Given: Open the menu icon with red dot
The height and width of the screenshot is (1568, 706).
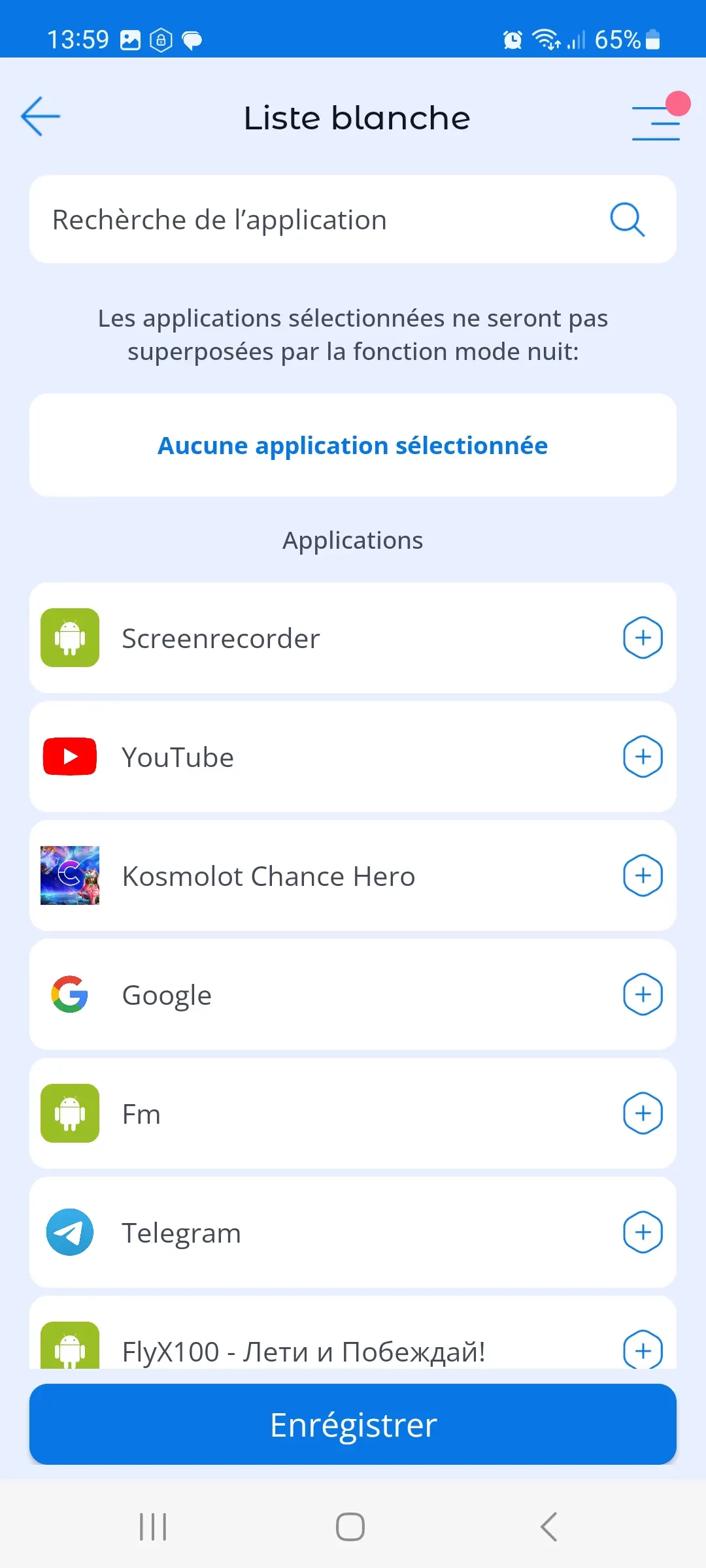Looking at the screenshot, I should point(656,122).
